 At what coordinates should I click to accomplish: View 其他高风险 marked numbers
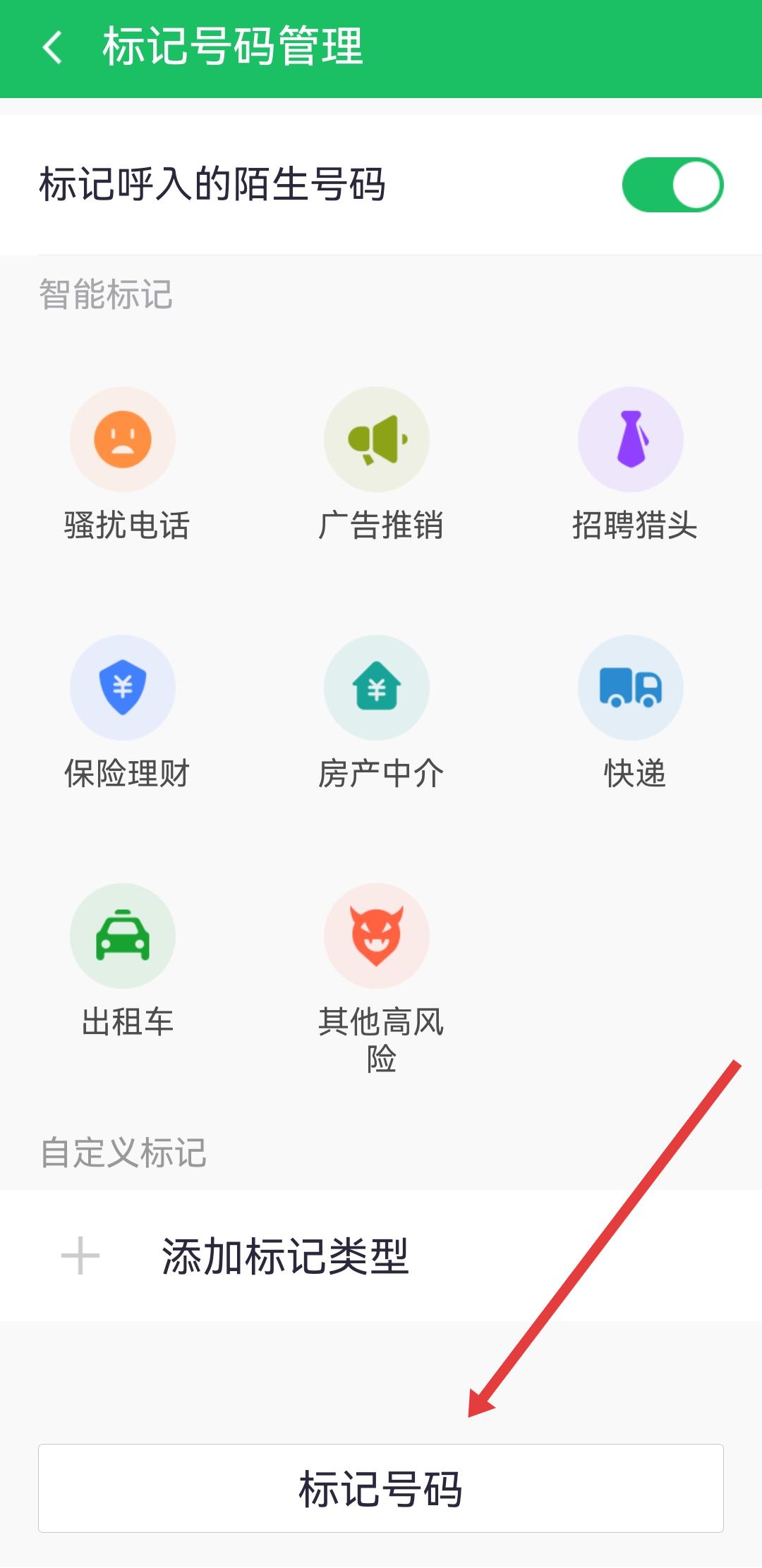pos(377,937)
